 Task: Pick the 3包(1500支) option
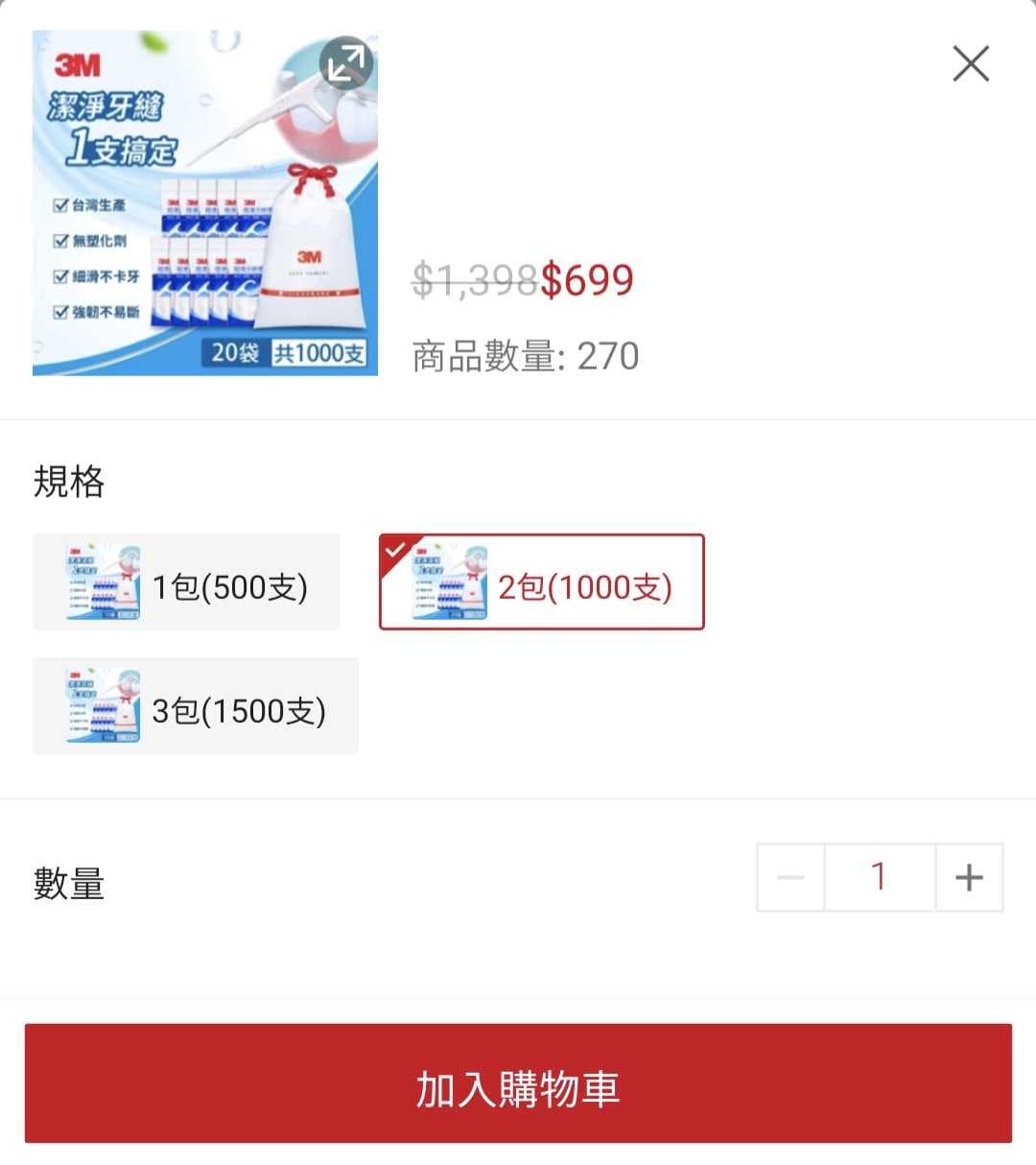click(196, 706)
